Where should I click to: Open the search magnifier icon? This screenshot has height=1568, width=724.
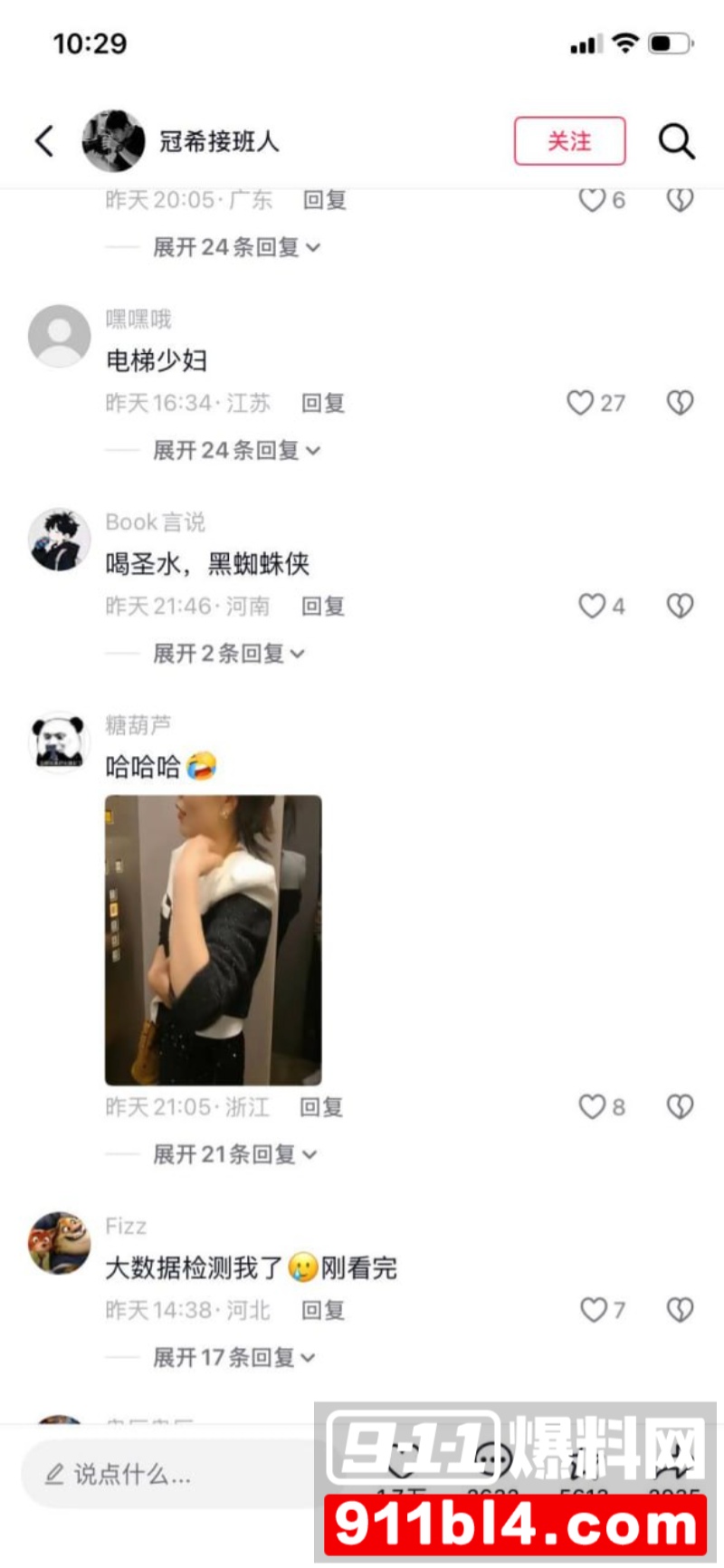676,141
